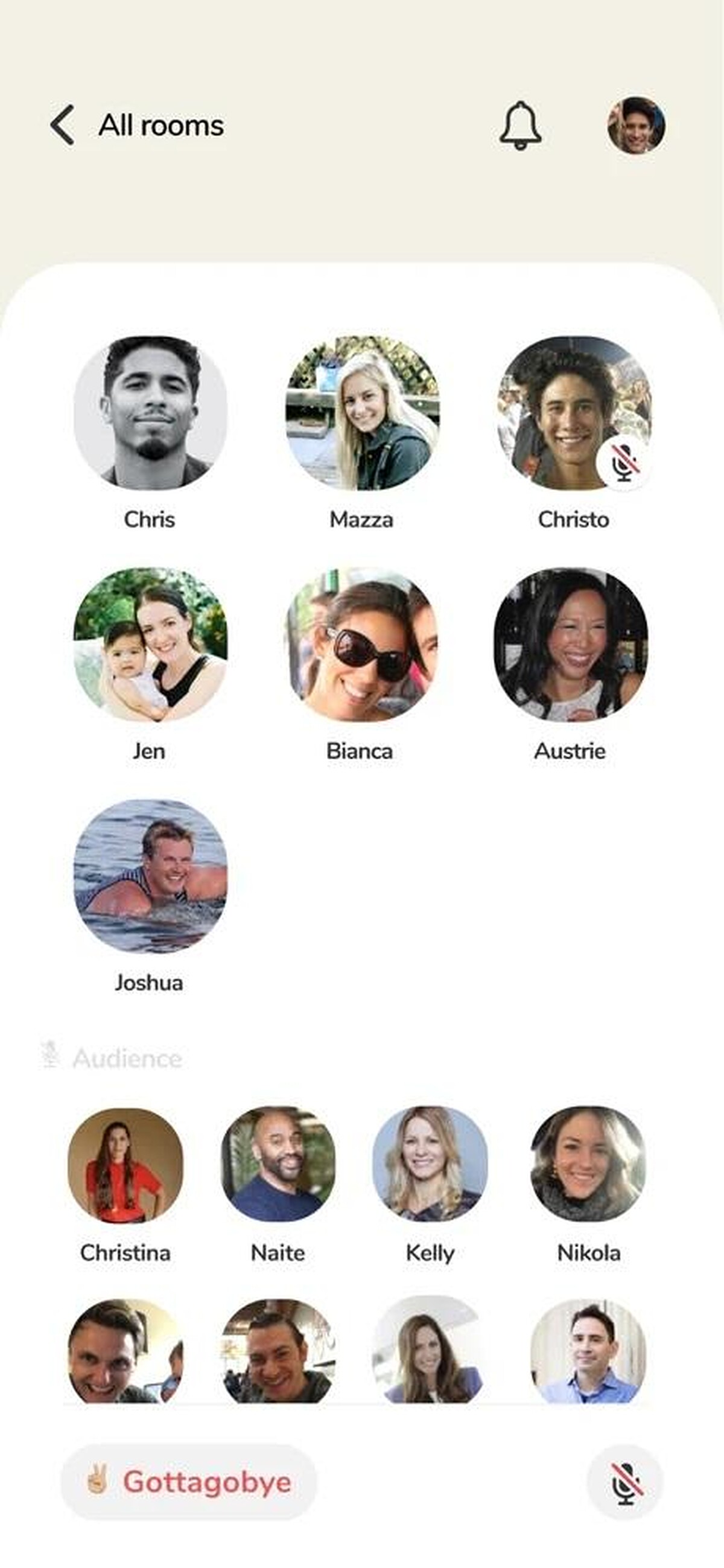Open your profile picture at top right
724x1568 pixels.
click(x=636, y=126)
